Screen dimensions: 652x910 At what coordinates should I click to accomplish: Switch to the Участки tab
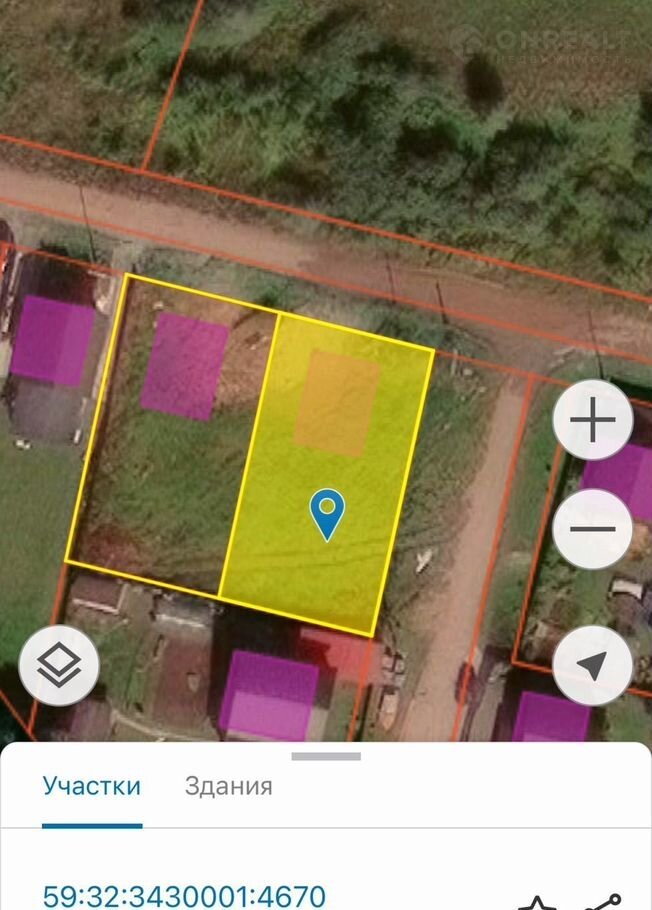click(91, 786)
